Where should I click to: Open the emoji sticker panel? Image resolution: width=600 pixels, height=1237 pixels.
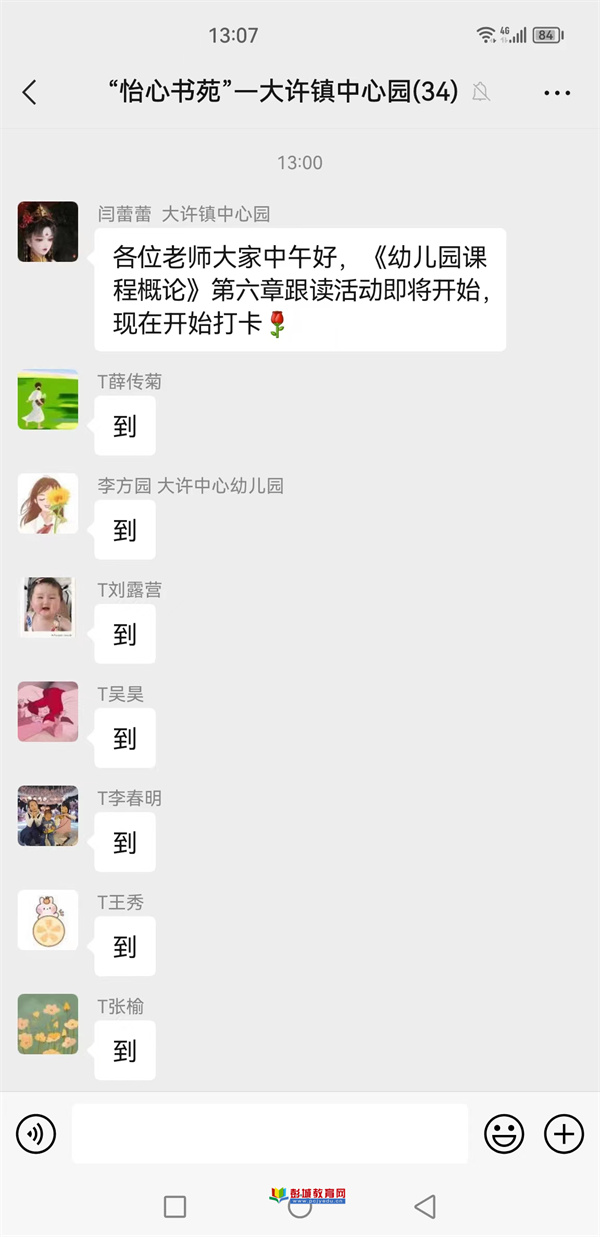tap(504, 1134)
